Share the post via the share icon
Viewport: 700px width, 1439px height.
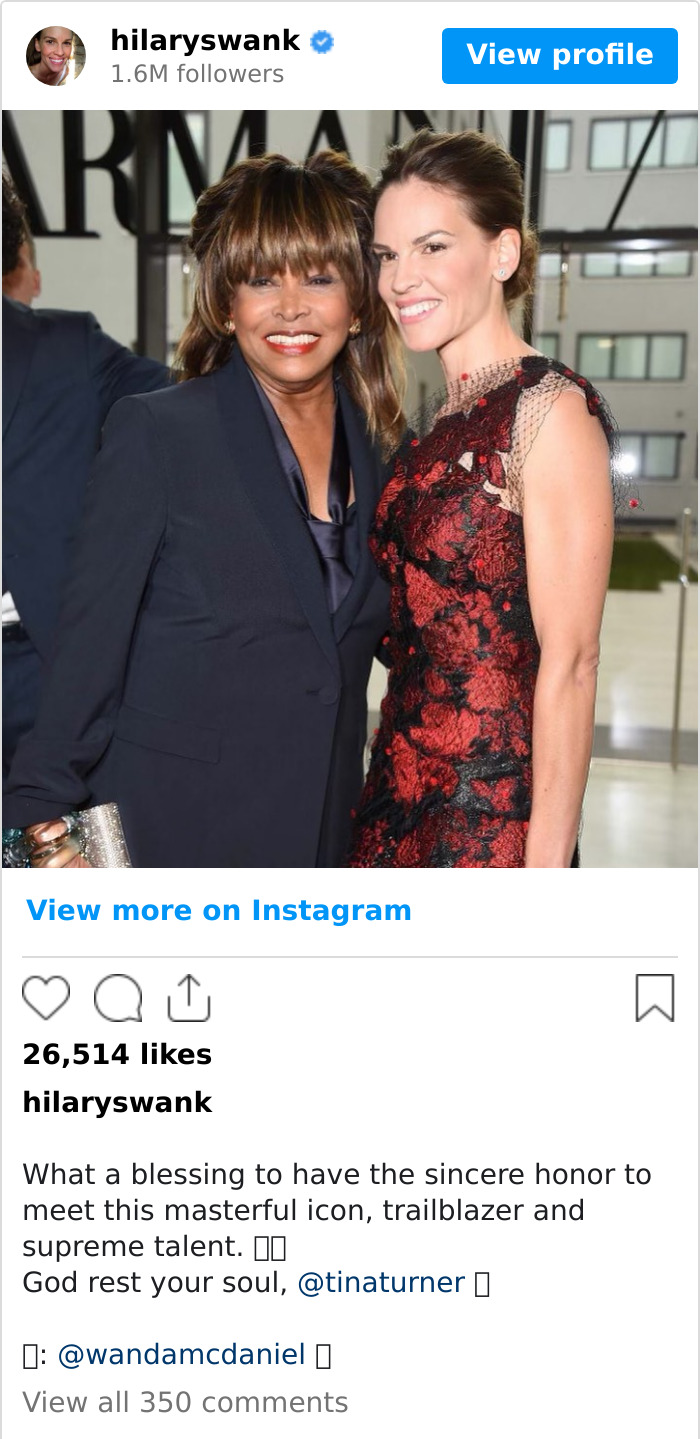tap(189, 998)
